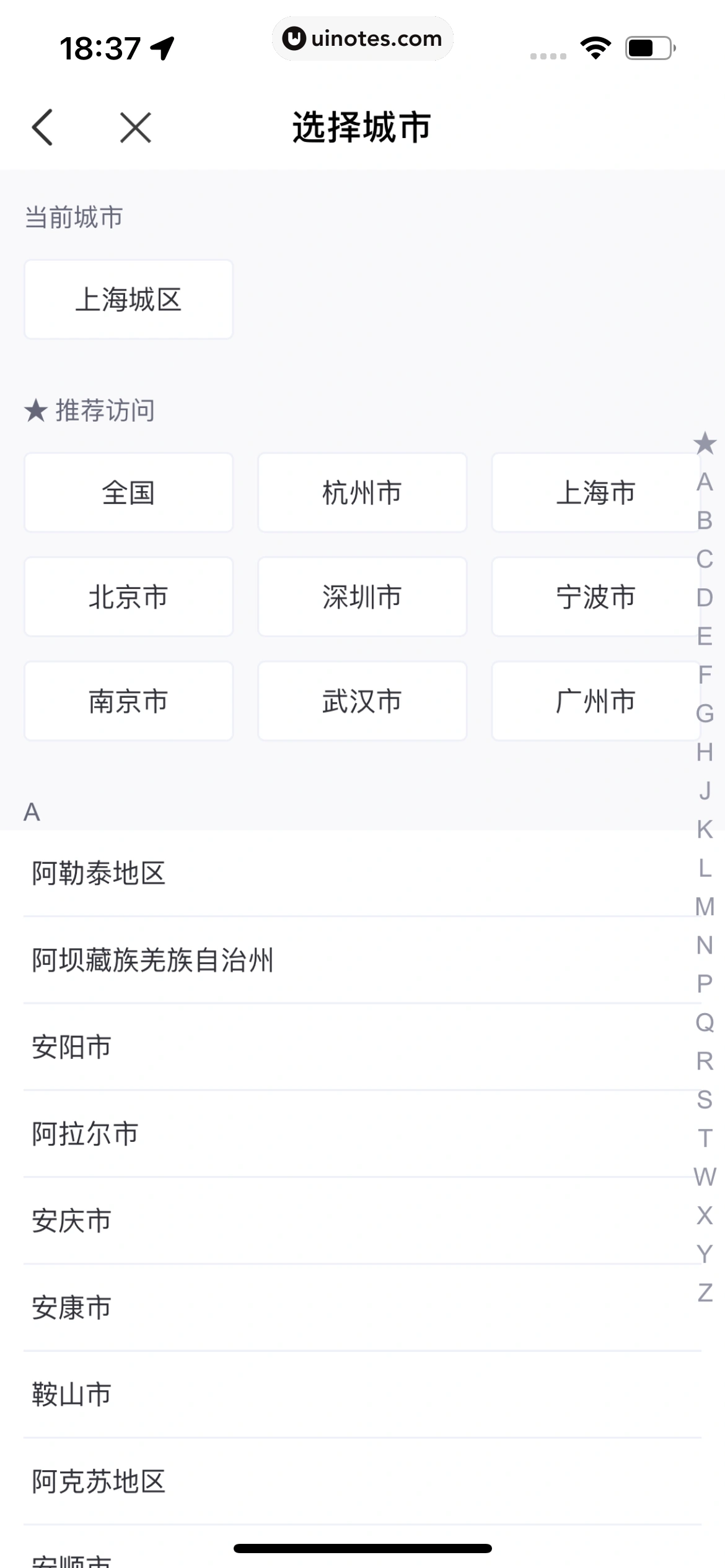Select 武汉市 chip
The height and width of the screenshot is (1568, 725).
tap(362, 701)
